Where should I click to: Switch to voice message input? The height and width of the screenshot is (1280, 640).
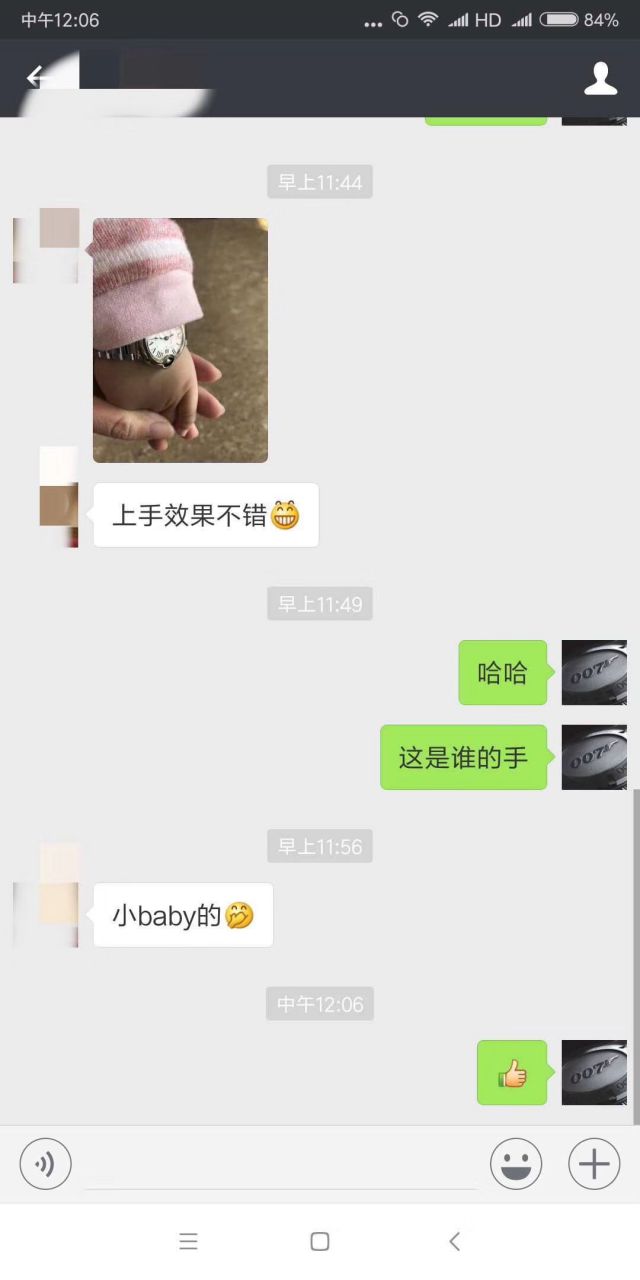click(x=45, y=1164)
